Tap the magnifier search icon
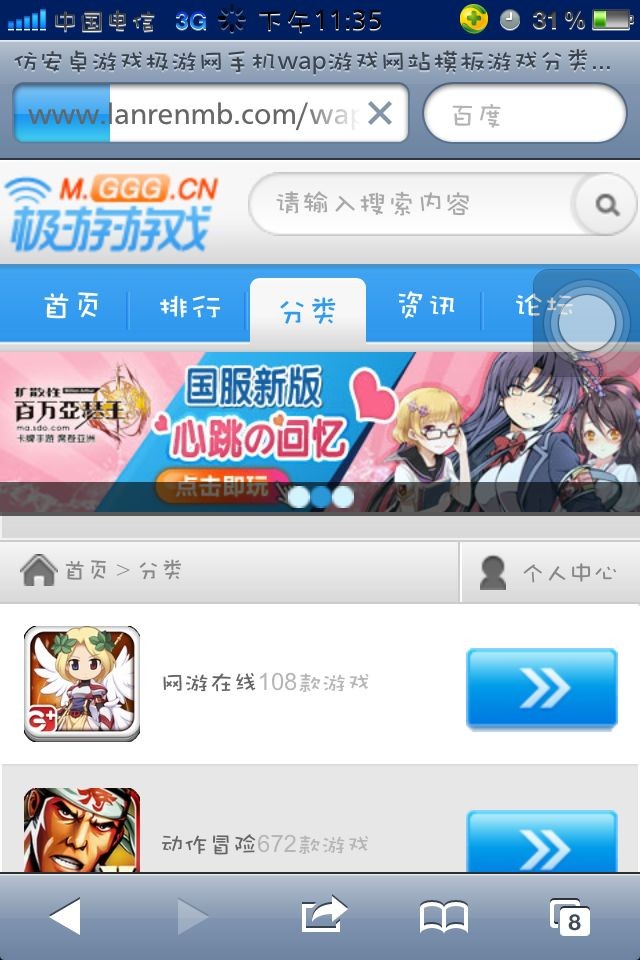 tap(606, 205)
